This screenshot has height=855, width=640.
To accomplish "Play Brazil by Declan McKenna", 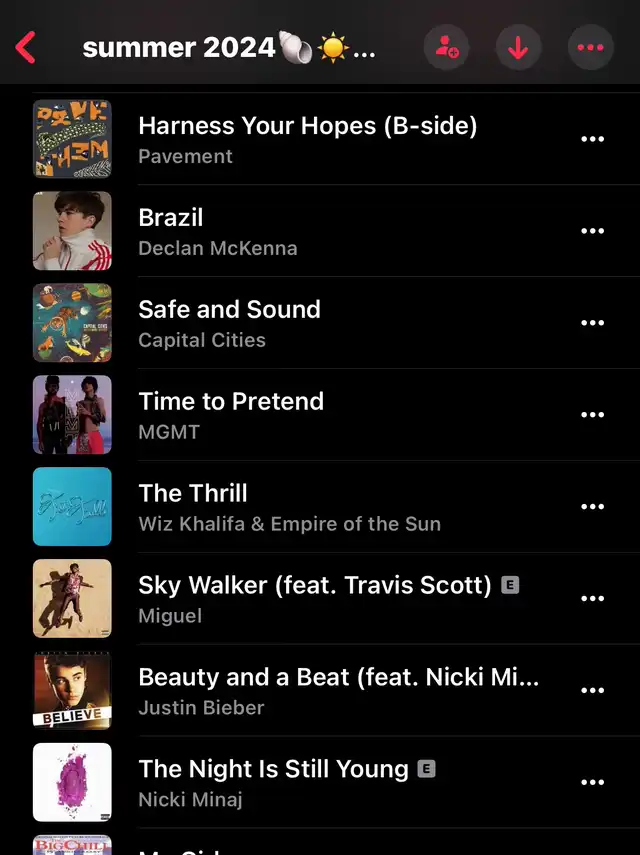I will click(217, 230).
